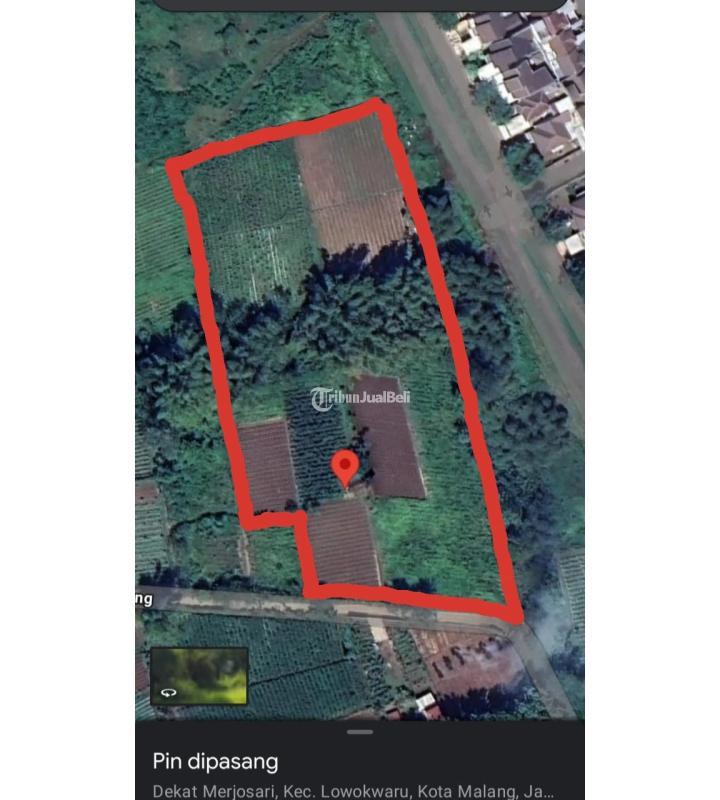720x800 pixels.
Task: Expand the bottom sheet handle
Action: point(360,732)
